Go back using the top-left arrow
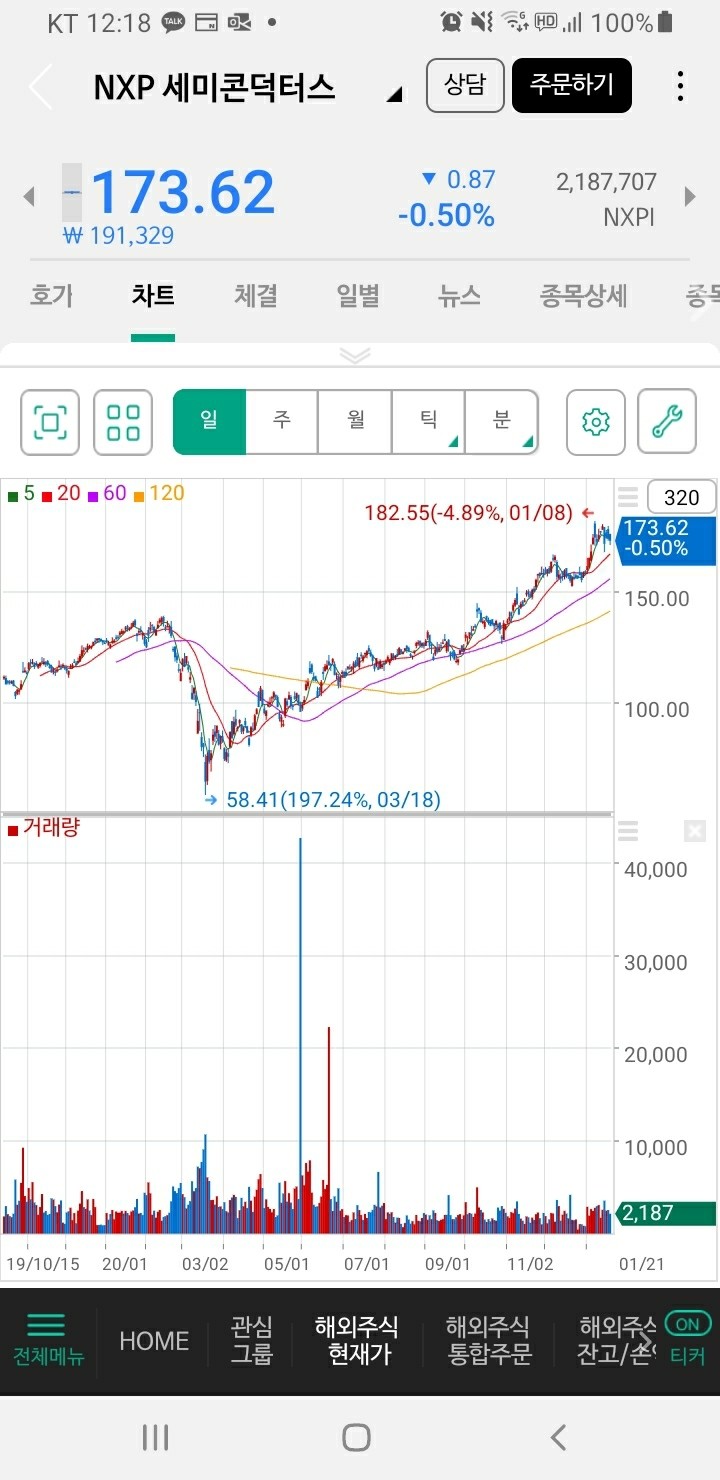This screenshot has height=1480, width=720. (40, 88)
